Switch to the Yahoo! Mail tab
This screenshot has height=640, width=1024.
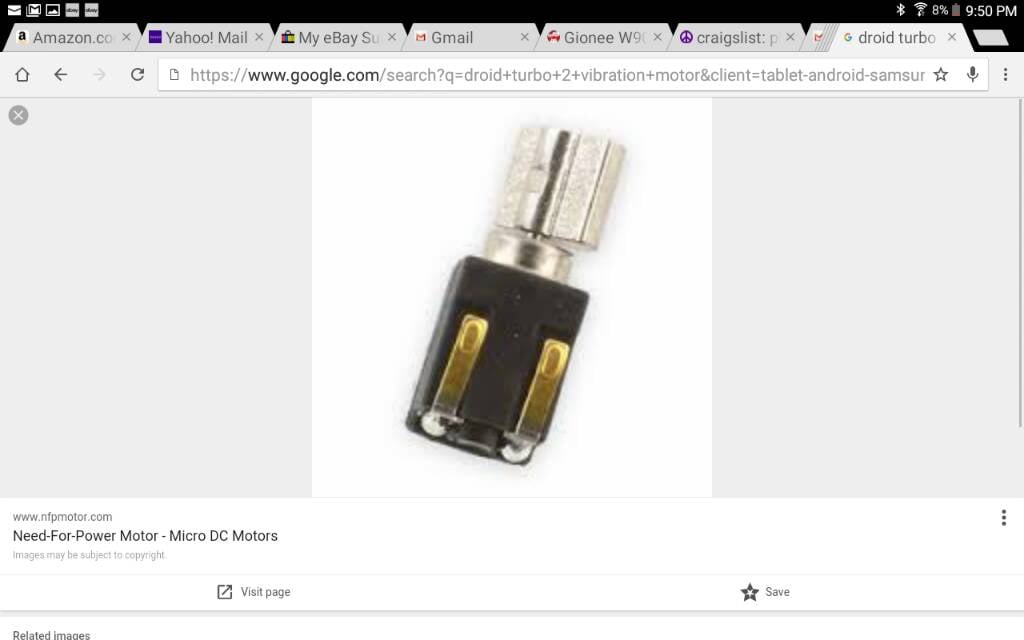200,38
